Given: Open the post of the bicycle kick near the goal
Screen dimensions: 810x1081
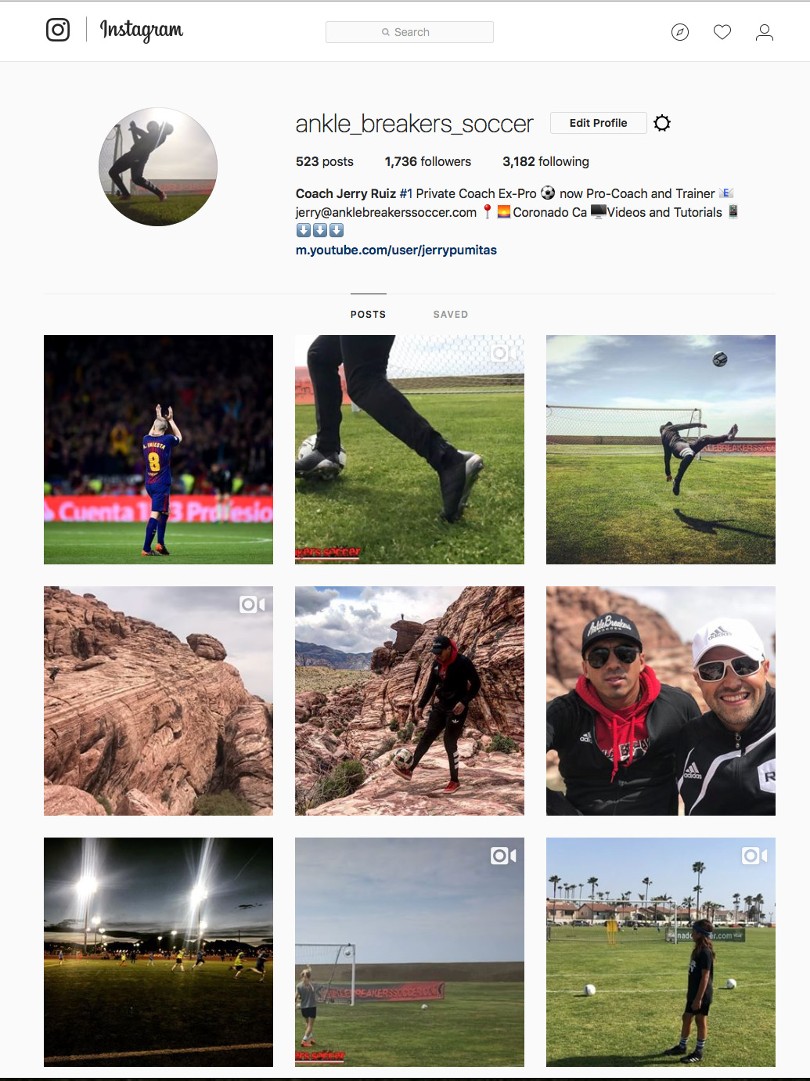Looking at the screenshot, I should [660, 449].
